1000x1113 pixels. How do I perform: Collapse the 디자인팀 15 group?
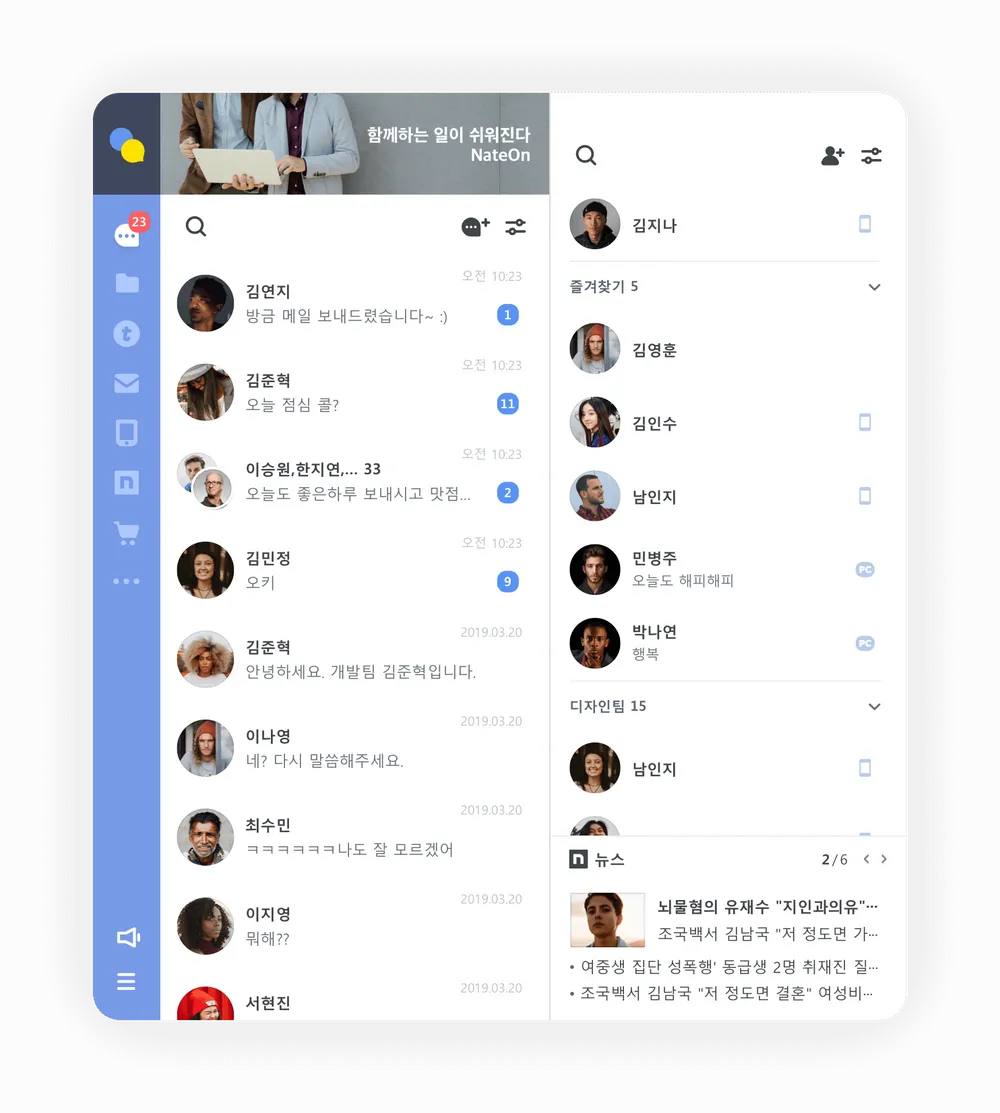coord(874,707)
